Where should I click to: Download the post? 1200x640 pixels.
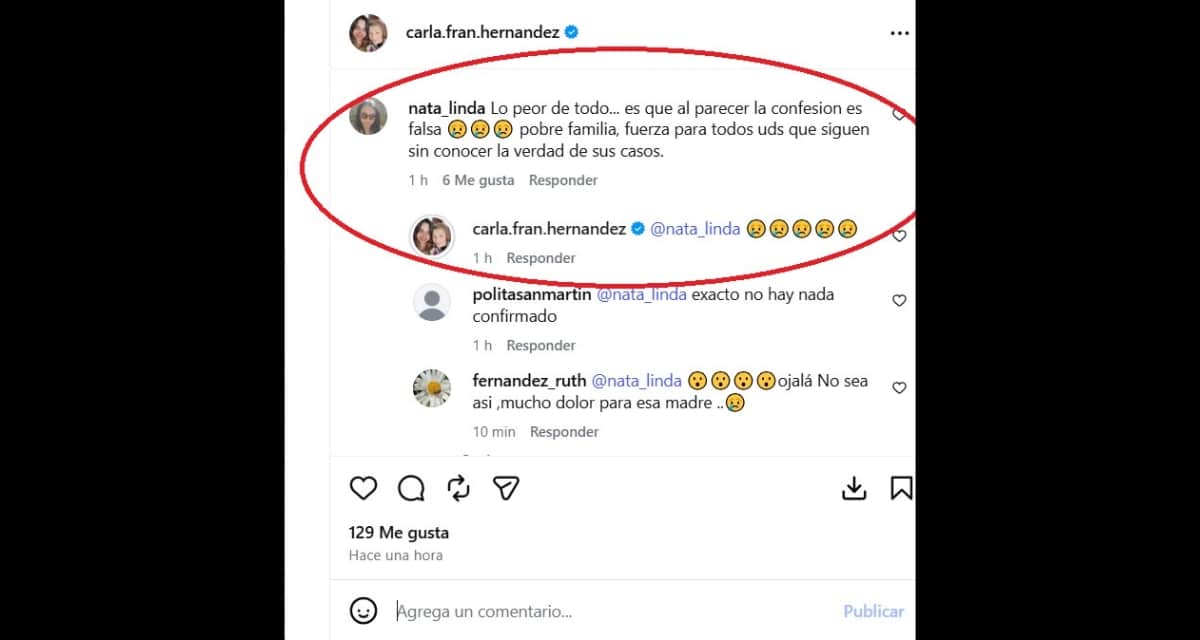[x=853, y=488]
